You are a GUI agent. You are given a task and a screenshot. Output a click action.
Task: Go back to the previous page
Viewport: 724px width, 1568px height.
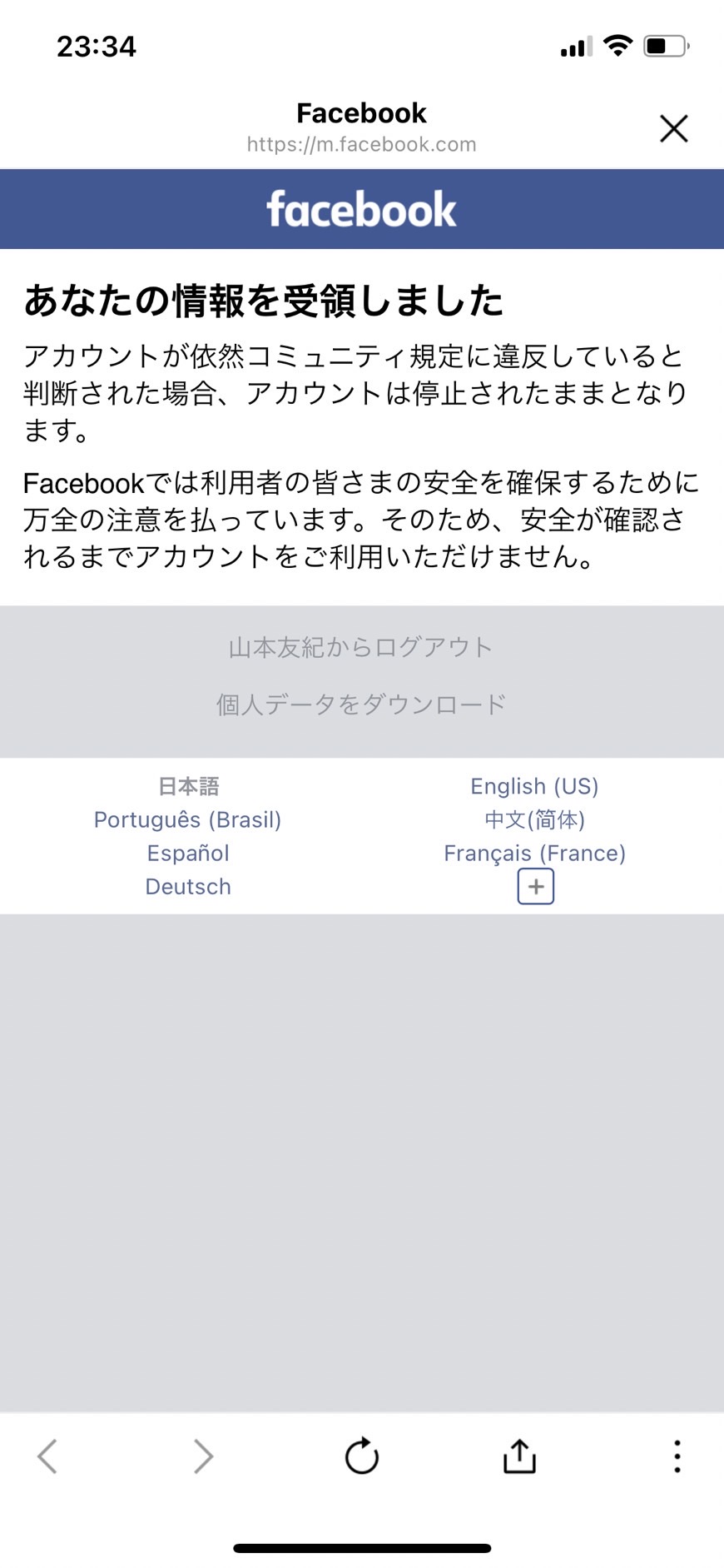point(47,1456)
